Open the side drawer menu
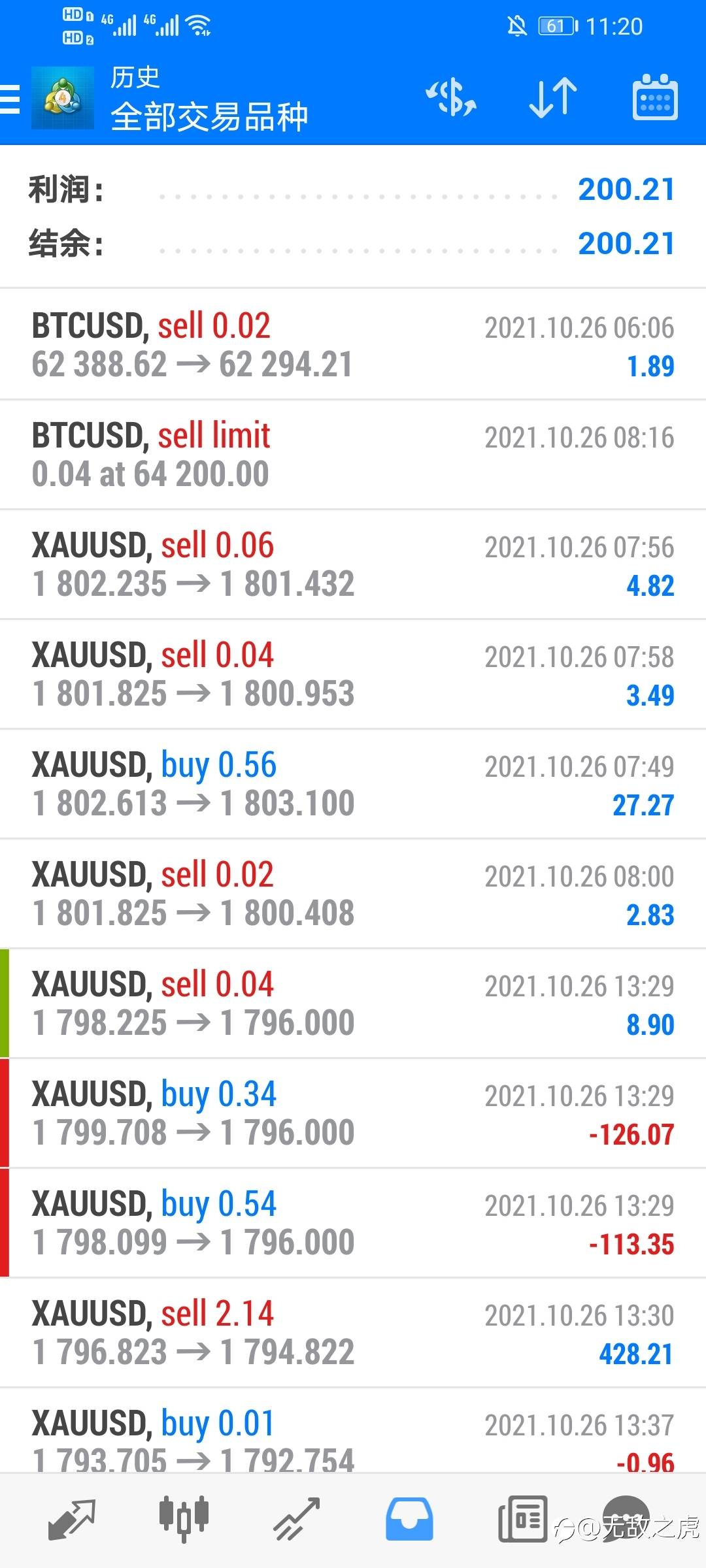The width and height of the screenshot is (706, 1568). pos(10,99)
